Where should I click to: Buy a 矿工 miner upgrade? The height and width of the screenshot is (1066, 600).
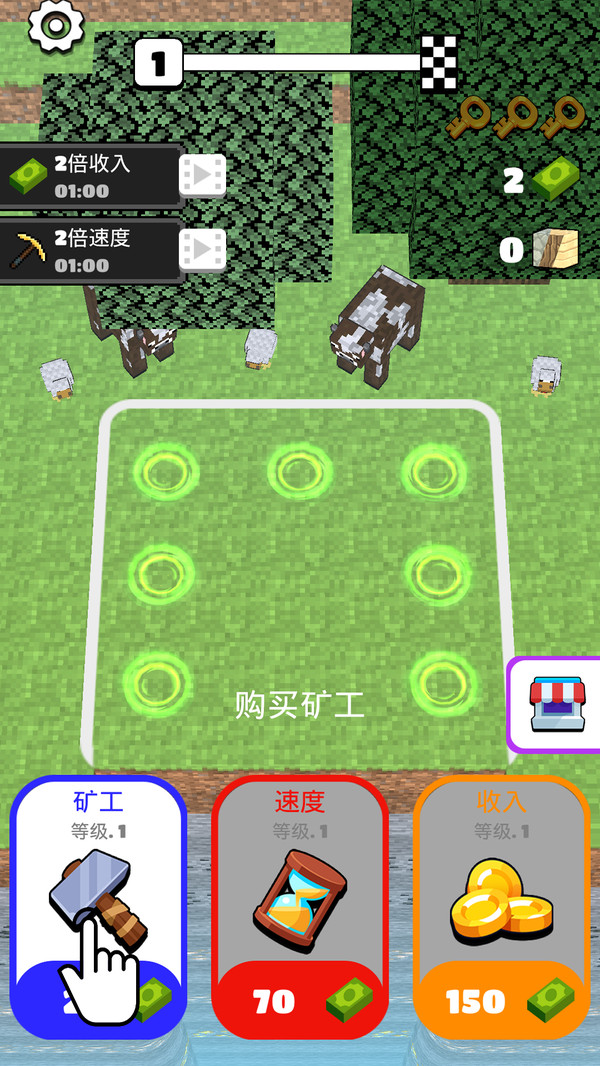(x=98, y=905)
